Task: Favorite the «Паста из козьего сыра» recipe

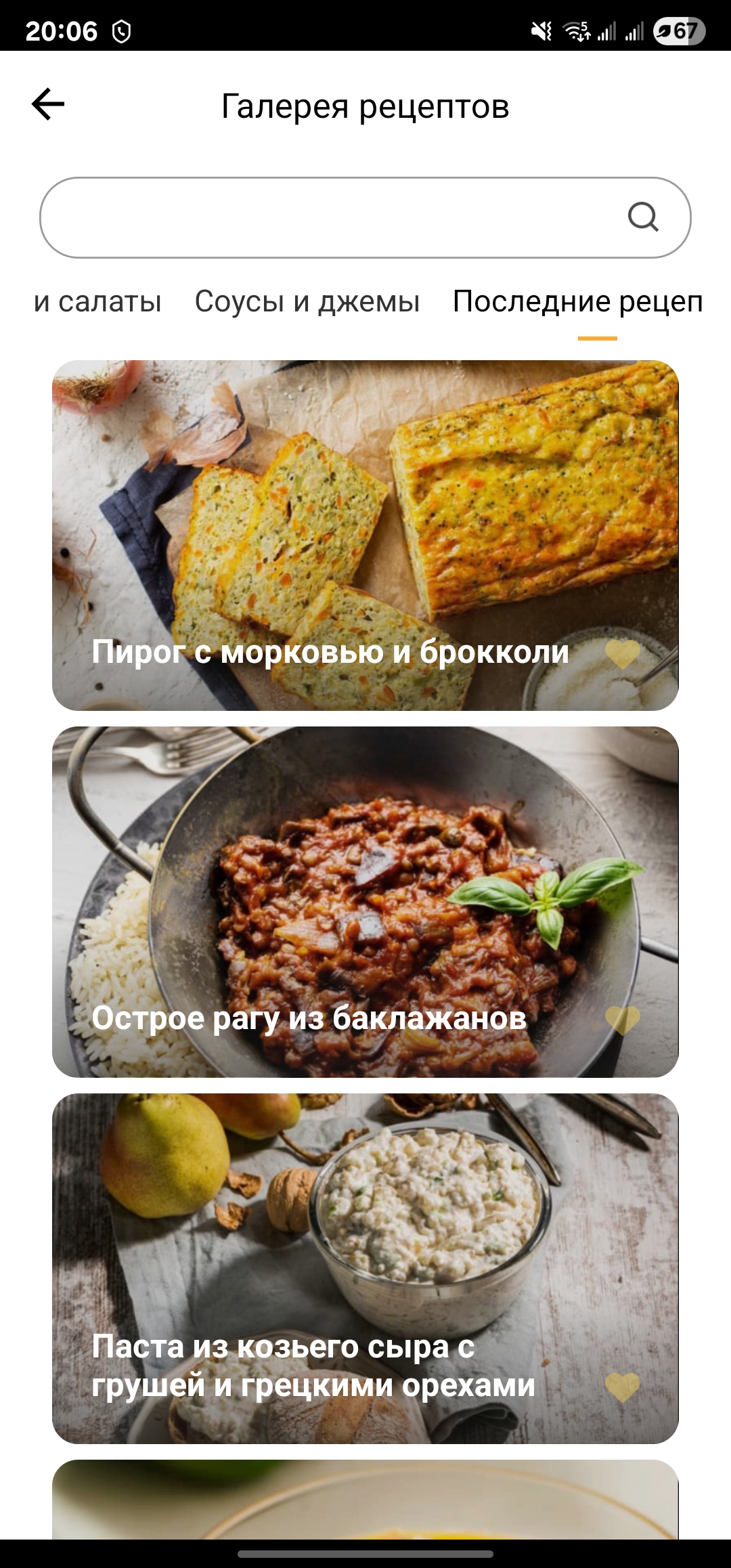Action: point(622,1386)
